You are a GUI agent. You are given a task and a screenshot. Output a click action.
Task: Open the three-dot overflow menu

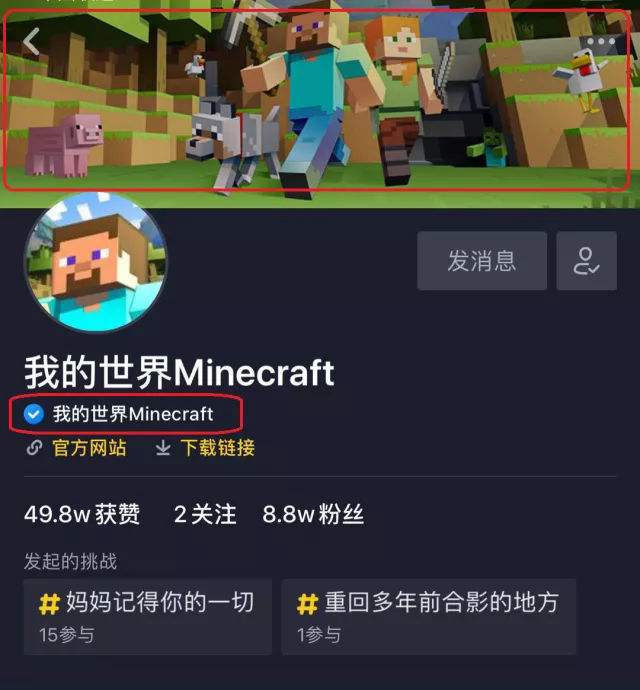(x=602, y=43)
